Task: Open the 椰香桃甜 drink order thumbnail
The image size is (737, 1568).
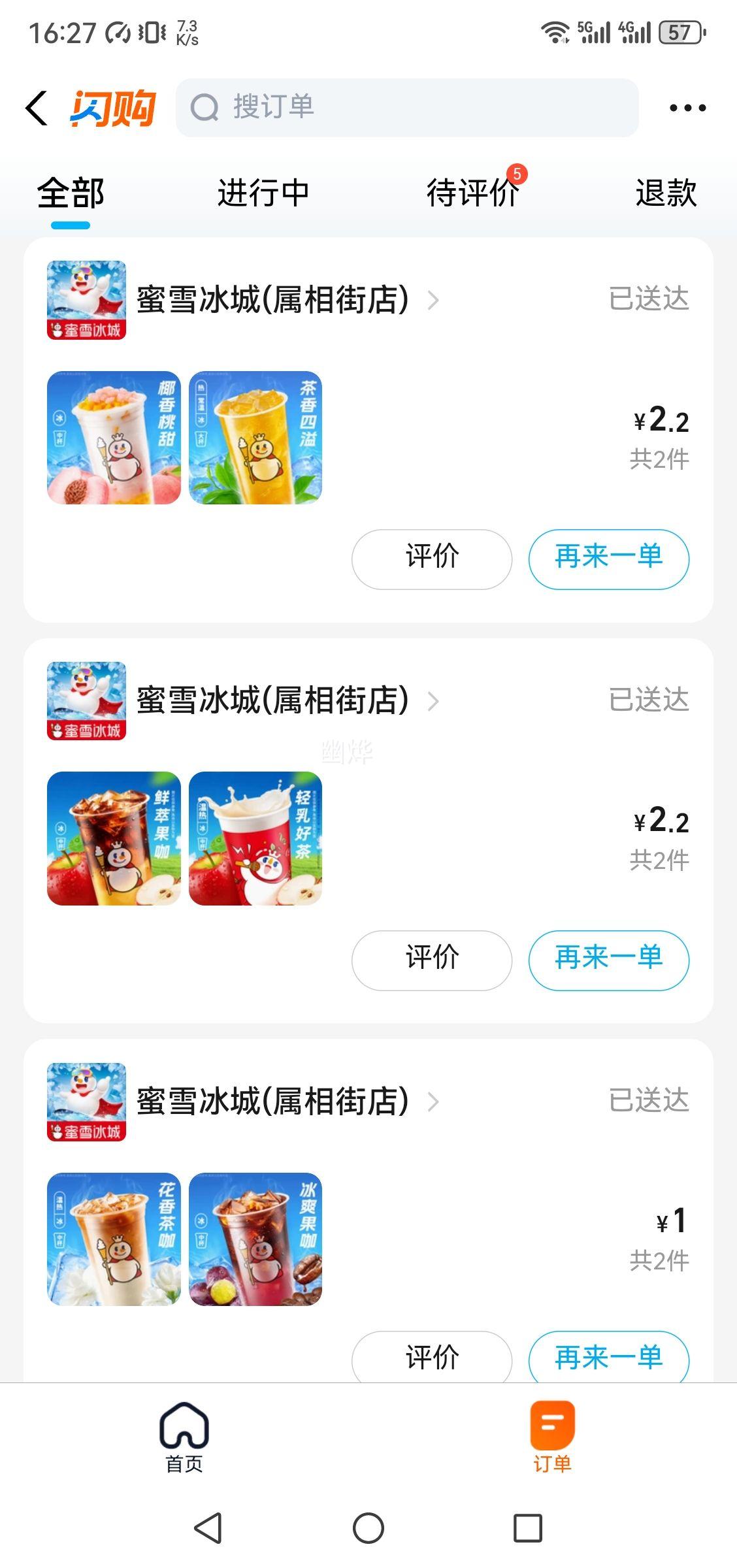Action: tap(114, 438)
